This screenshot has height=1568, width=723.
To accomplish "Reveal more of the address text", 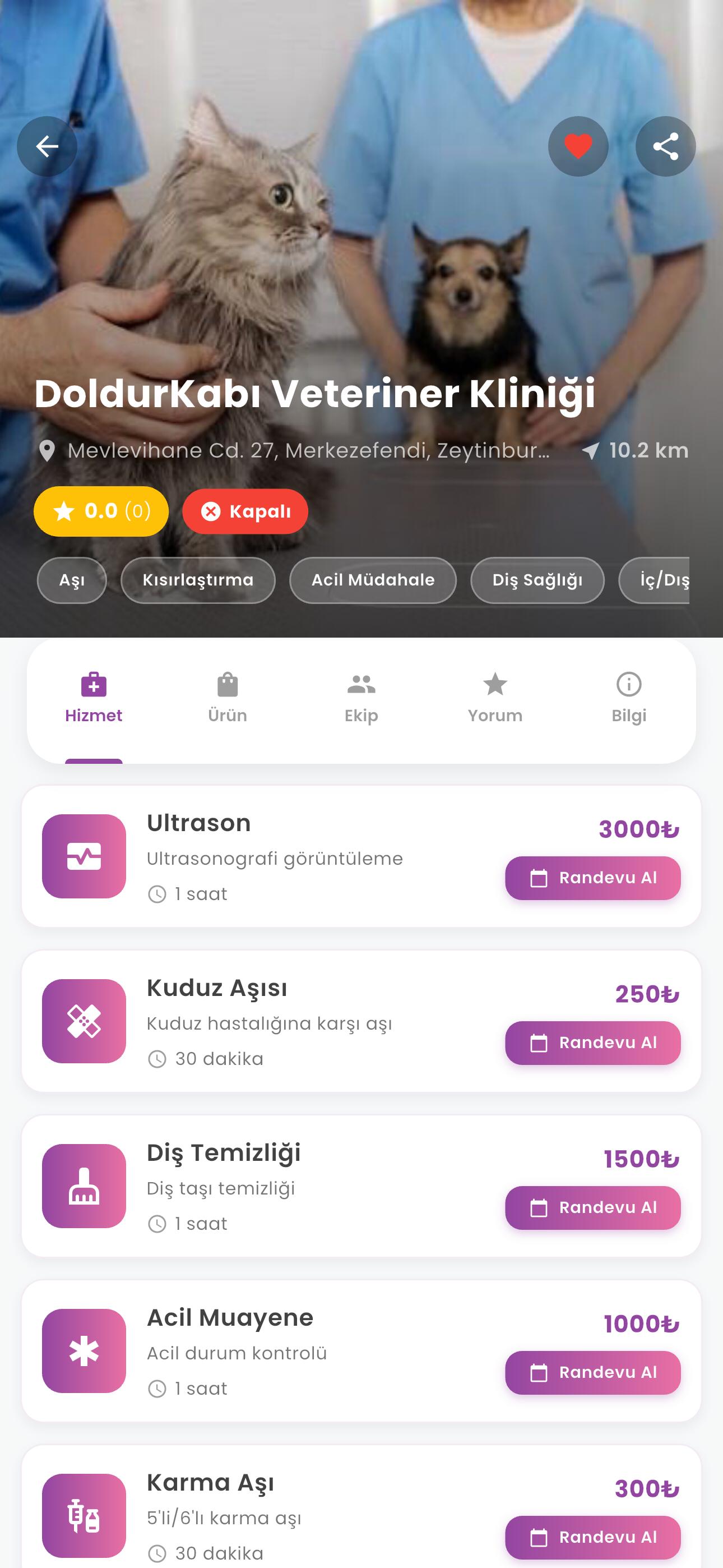I will click(310, 451).
